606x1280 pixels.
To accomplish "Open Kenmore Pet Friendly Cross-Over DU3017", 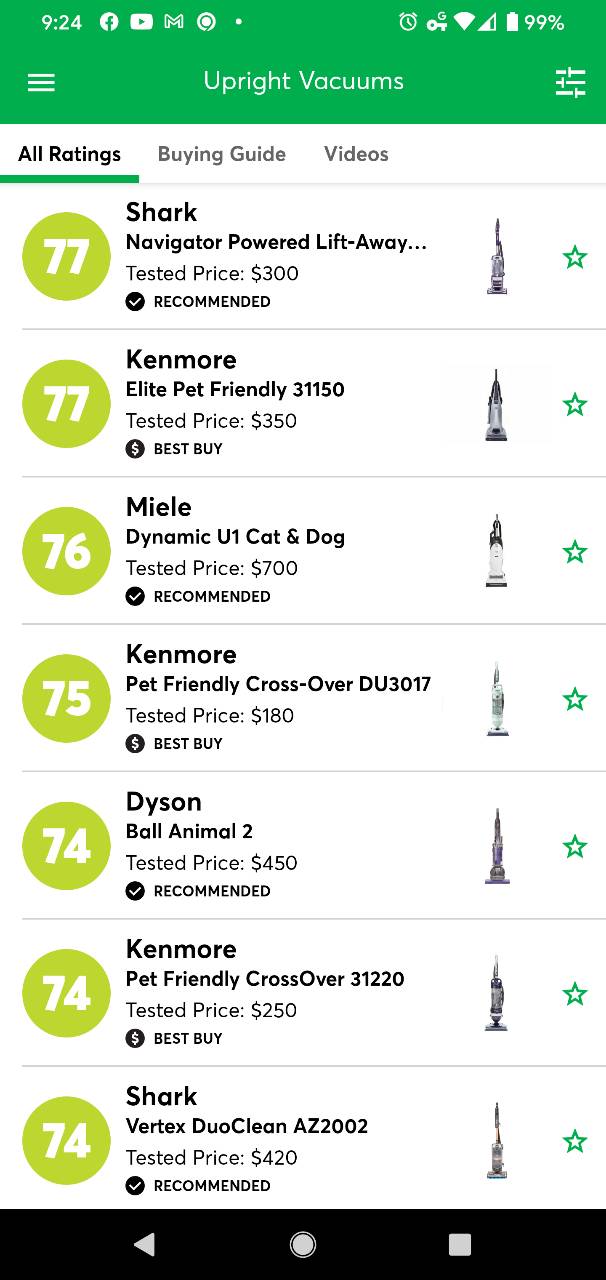I will (303, 698).
